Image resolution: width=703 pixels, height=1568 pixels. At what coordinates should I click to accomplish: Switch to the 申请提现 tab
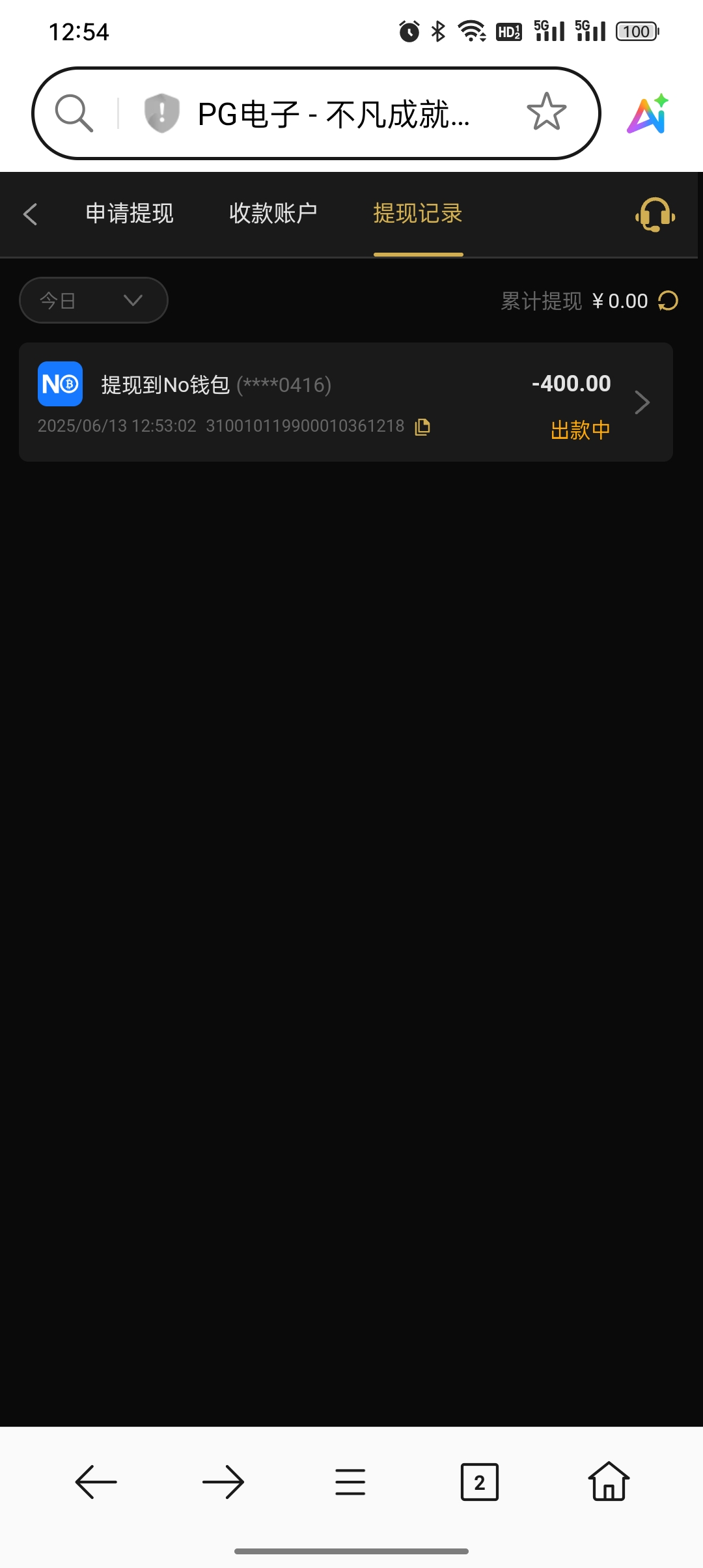(130, 214)
